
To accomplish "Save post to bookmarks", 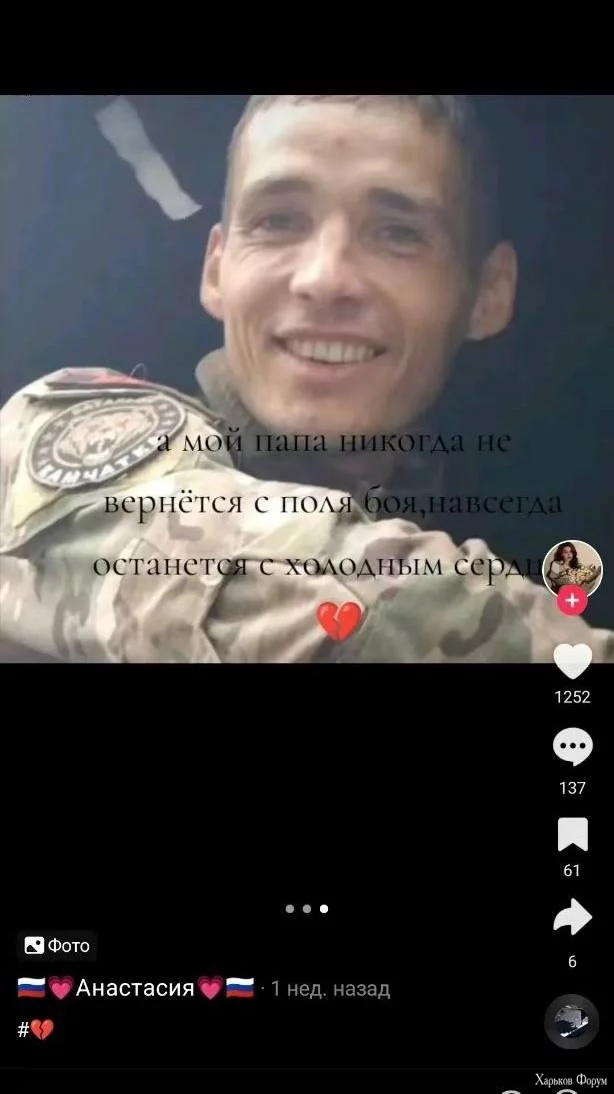I will pos(572,834).
